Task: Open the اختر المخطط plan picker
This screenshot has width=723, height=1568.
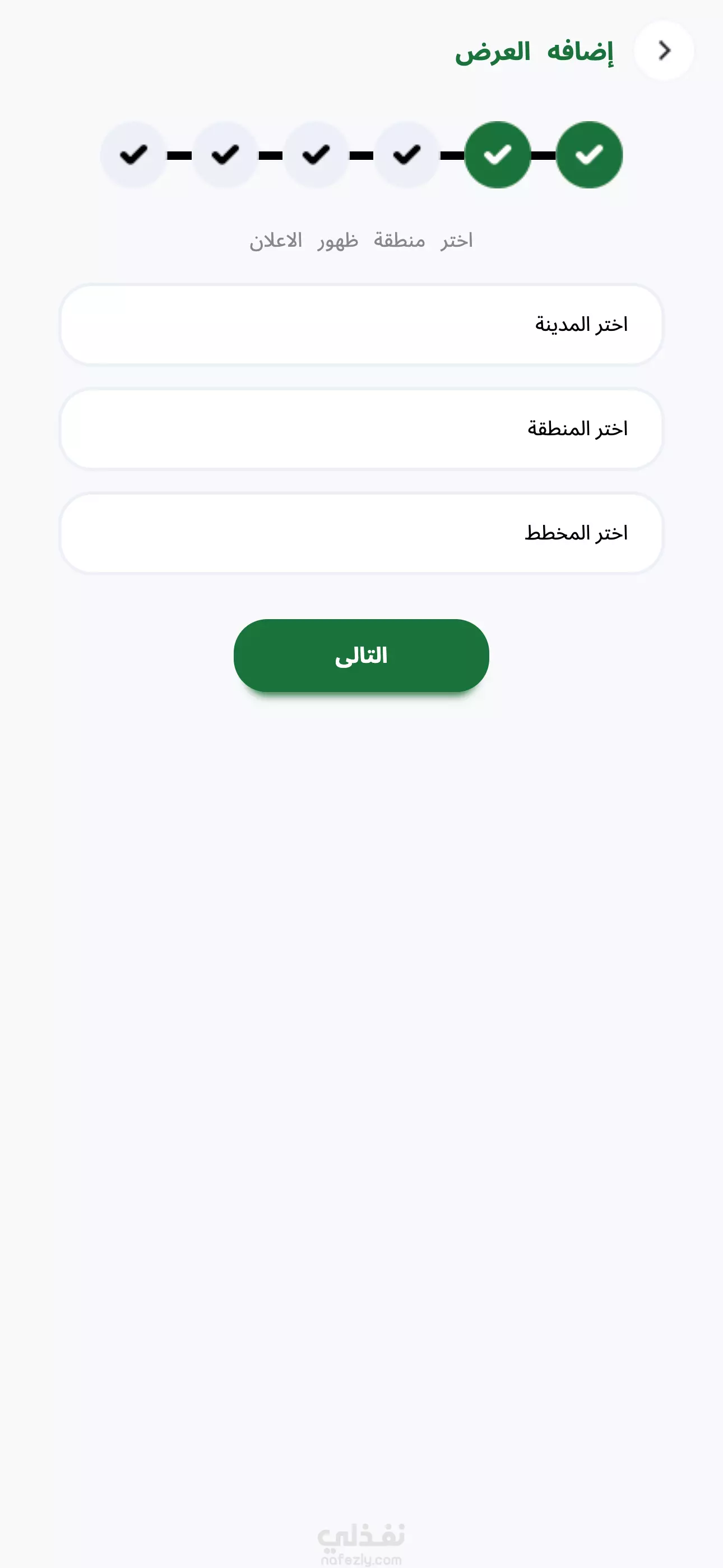Action: tap(361, 533)
